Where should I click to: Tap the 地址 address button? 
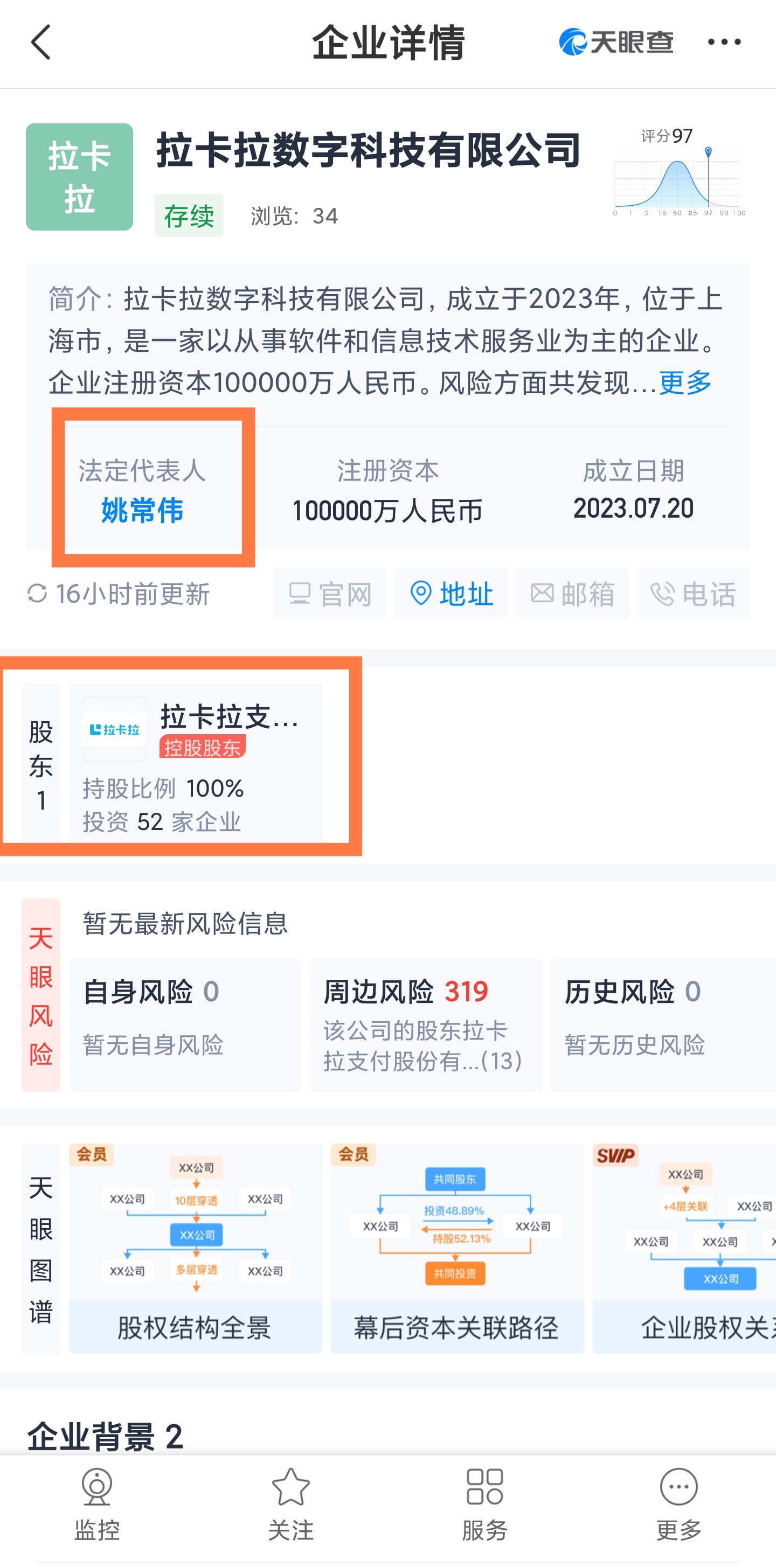click(x=451, y=594)
